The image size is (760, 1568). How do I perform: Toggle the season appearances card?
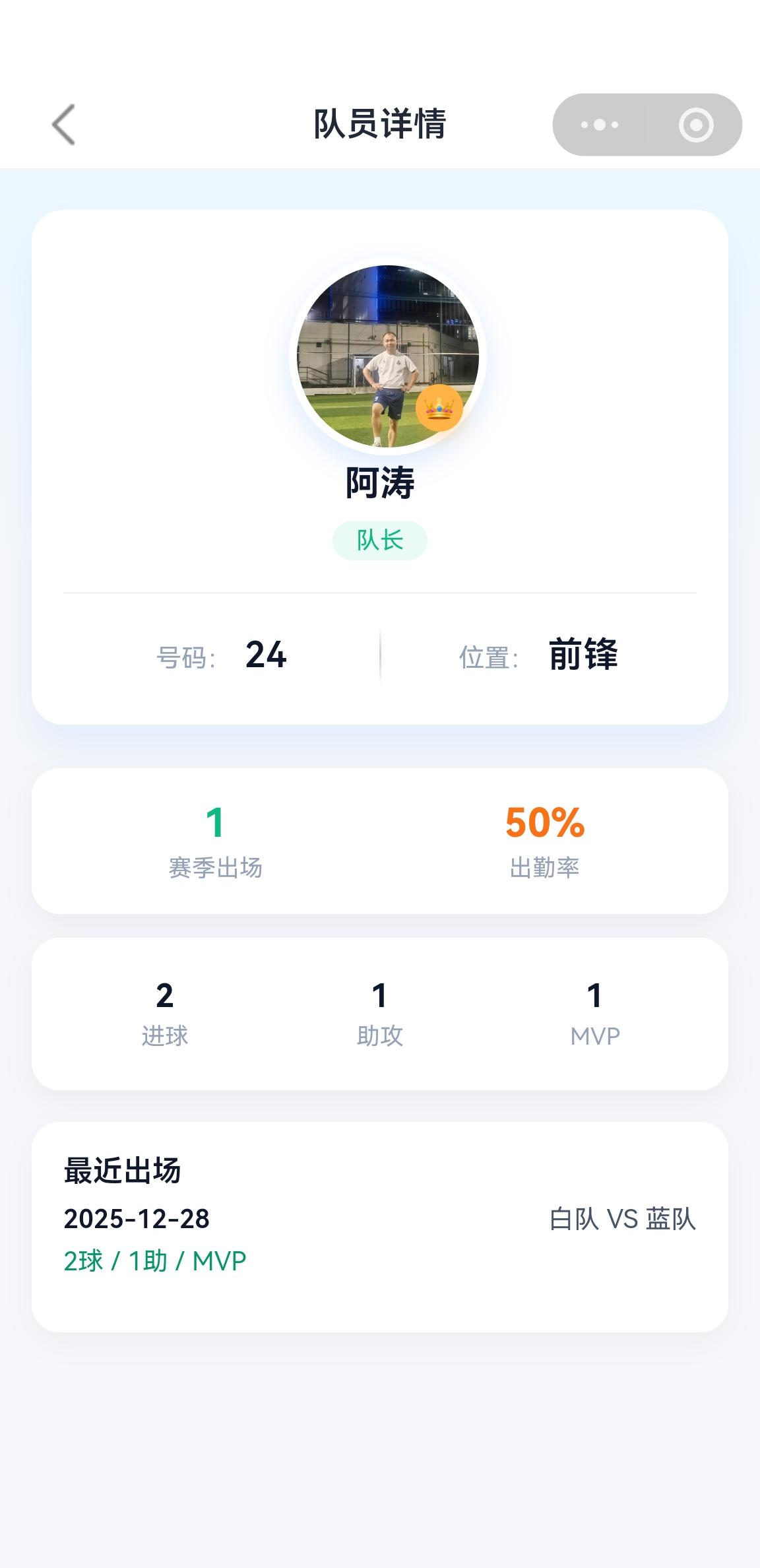[216, 838]
